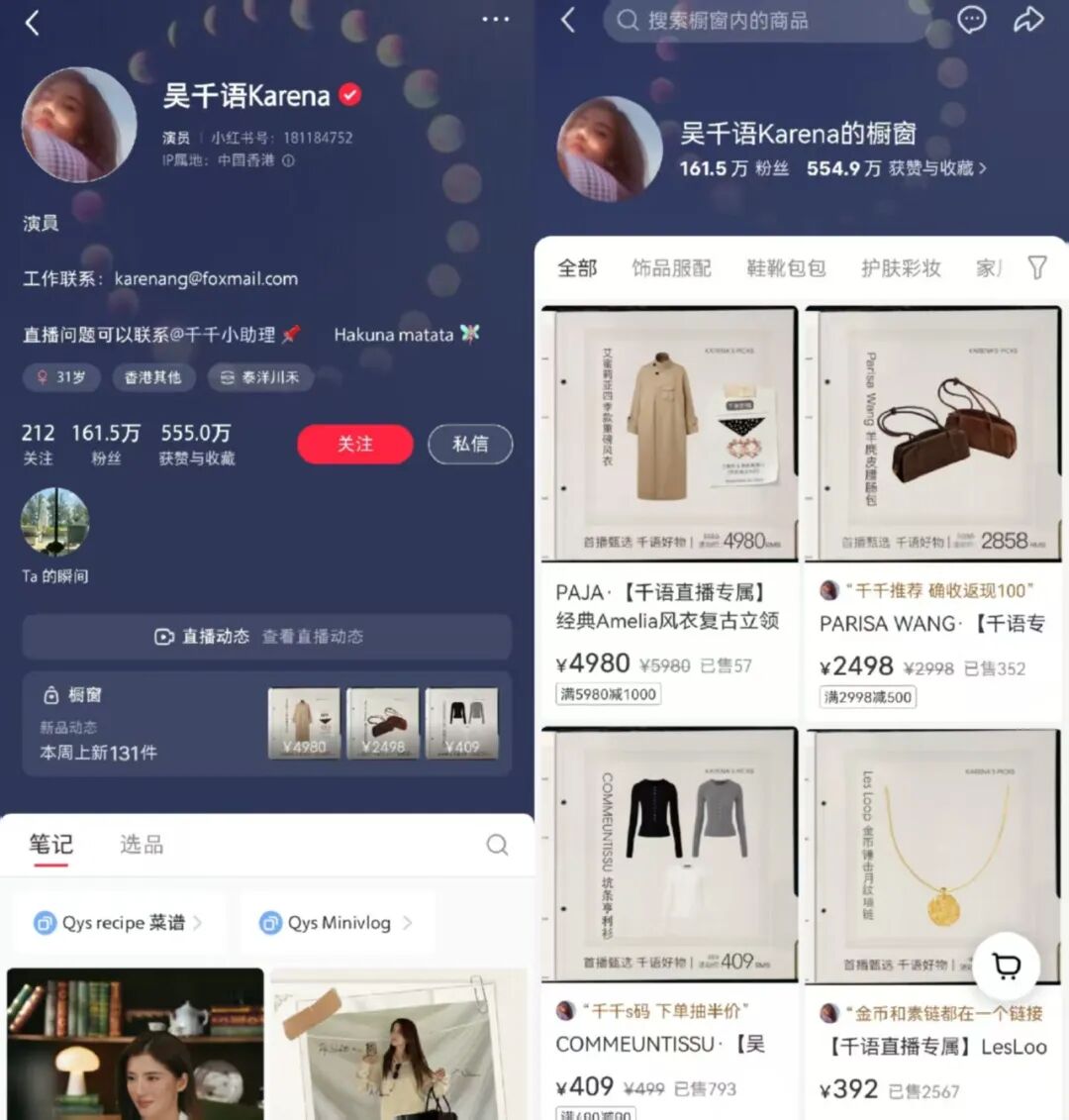The width and height of the screenshot is (1069, 1120).
Task: Send a private message via 私信
Action: [x=470, y=444]
